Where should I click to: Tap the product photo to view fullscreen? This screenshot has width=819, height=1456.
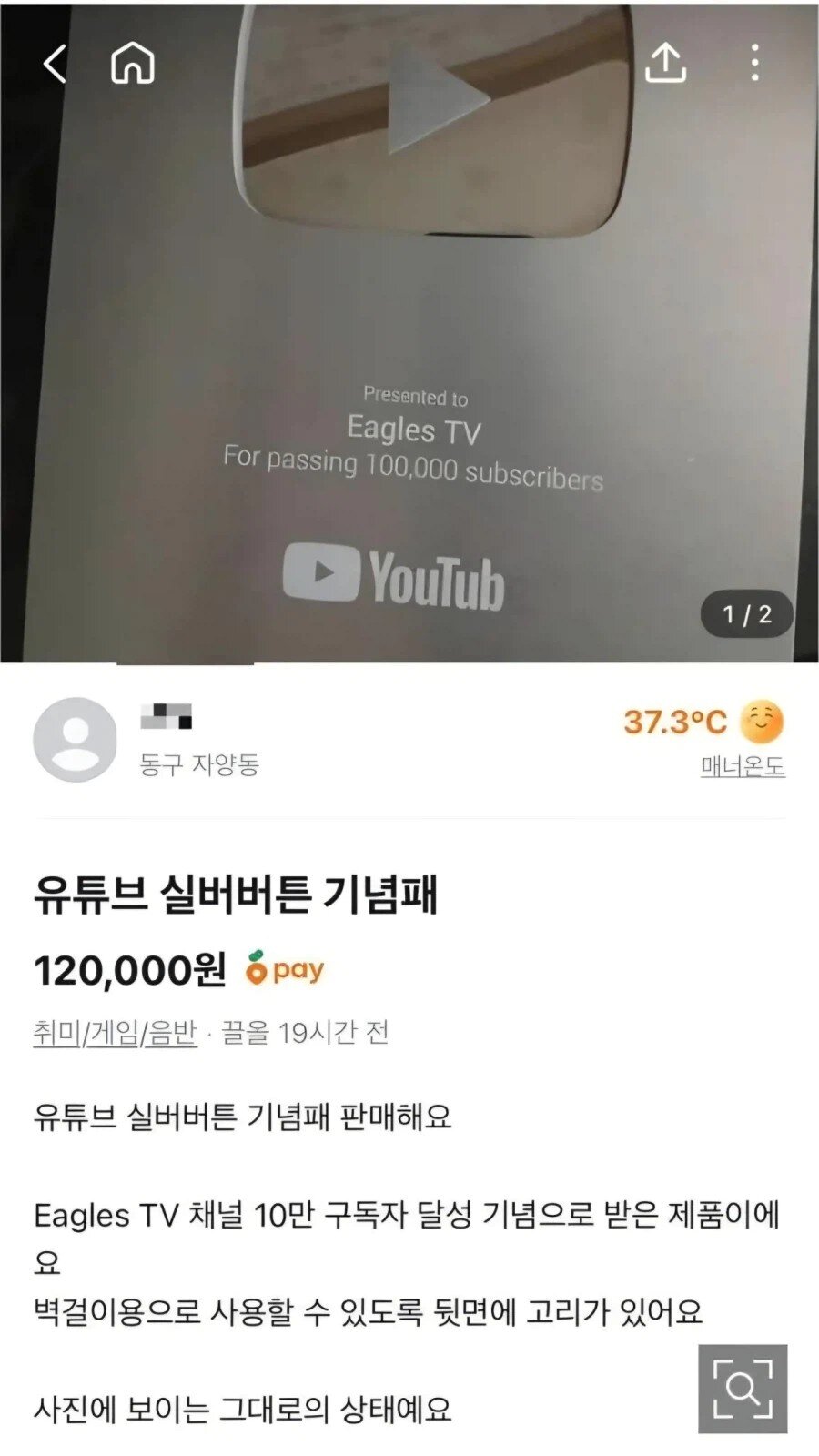pos(409,364)
